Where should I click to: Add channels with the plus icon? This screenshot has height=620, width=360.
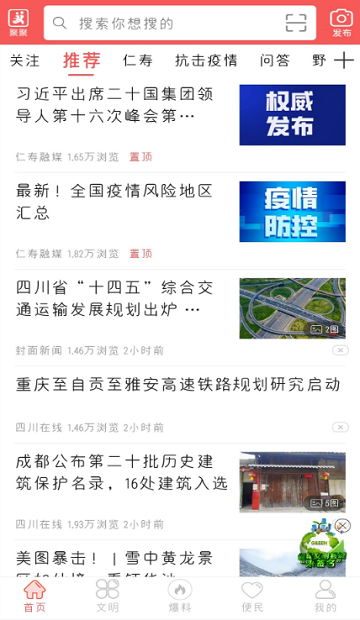pyautogui.click(x=343, y=60)
